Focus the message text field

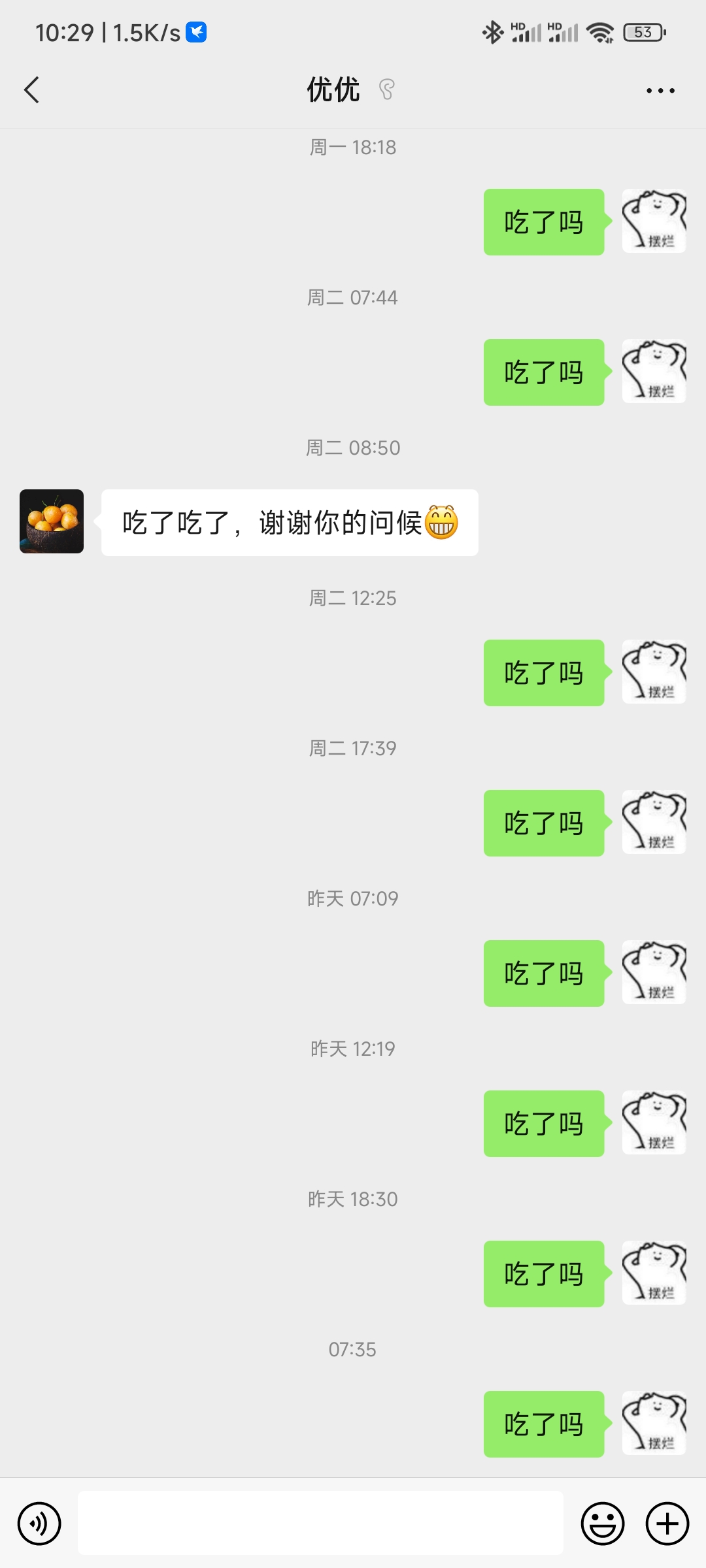click(x=320, y=1524)
